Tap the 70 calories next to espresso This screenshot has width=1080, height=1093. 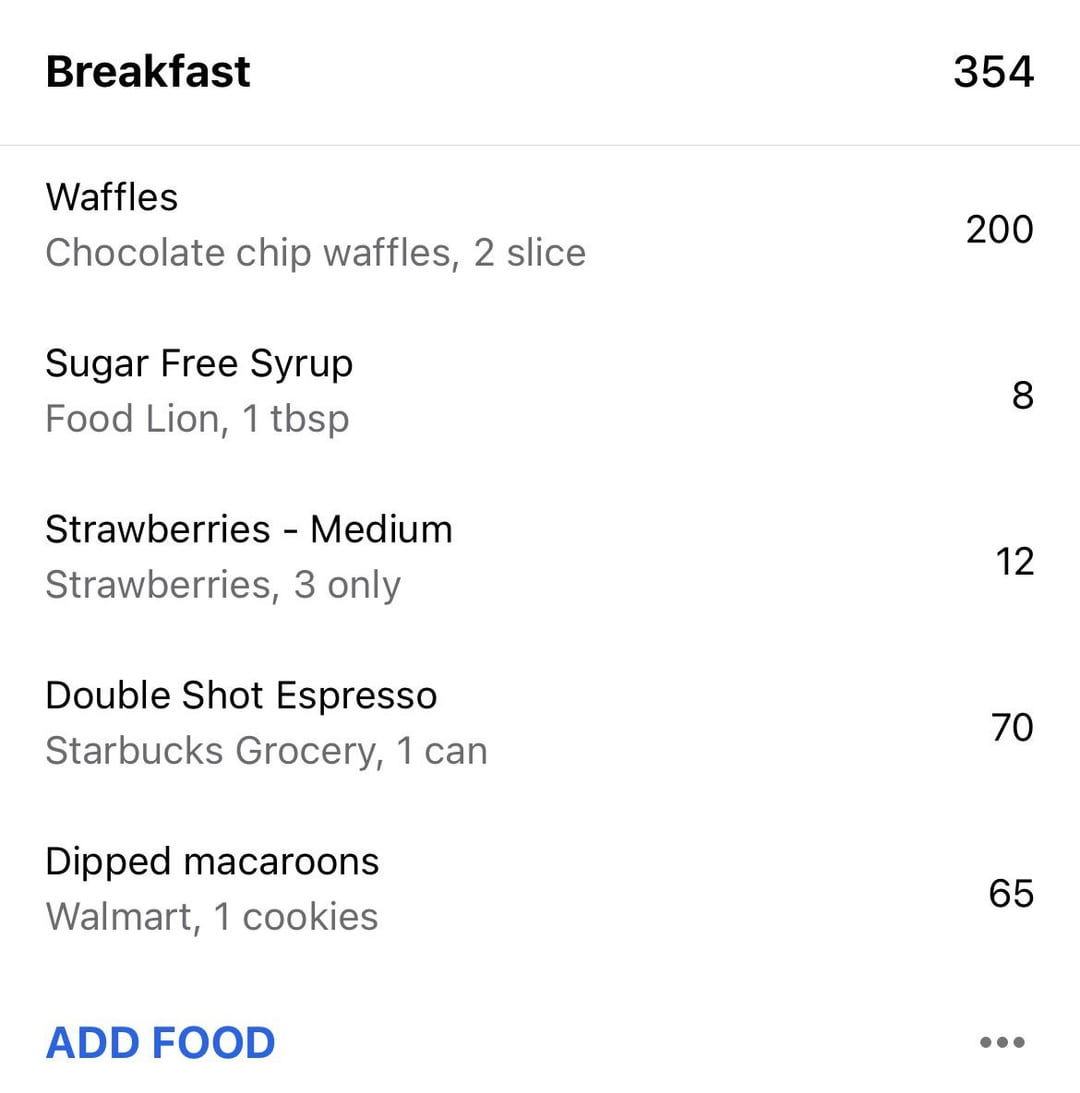pyautogui.click(x=1010, y=727)
